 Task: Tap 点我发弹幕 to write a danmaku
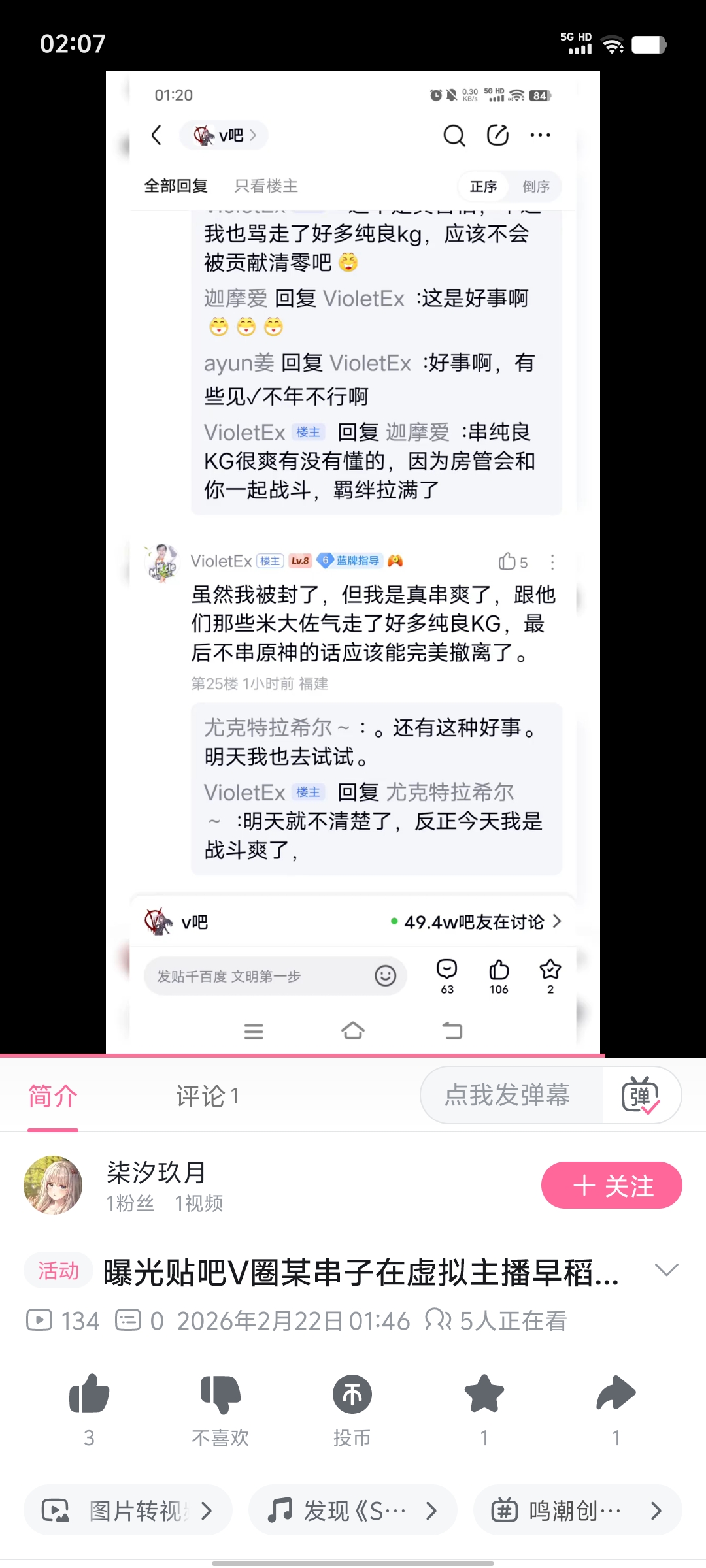[507, 1094]
